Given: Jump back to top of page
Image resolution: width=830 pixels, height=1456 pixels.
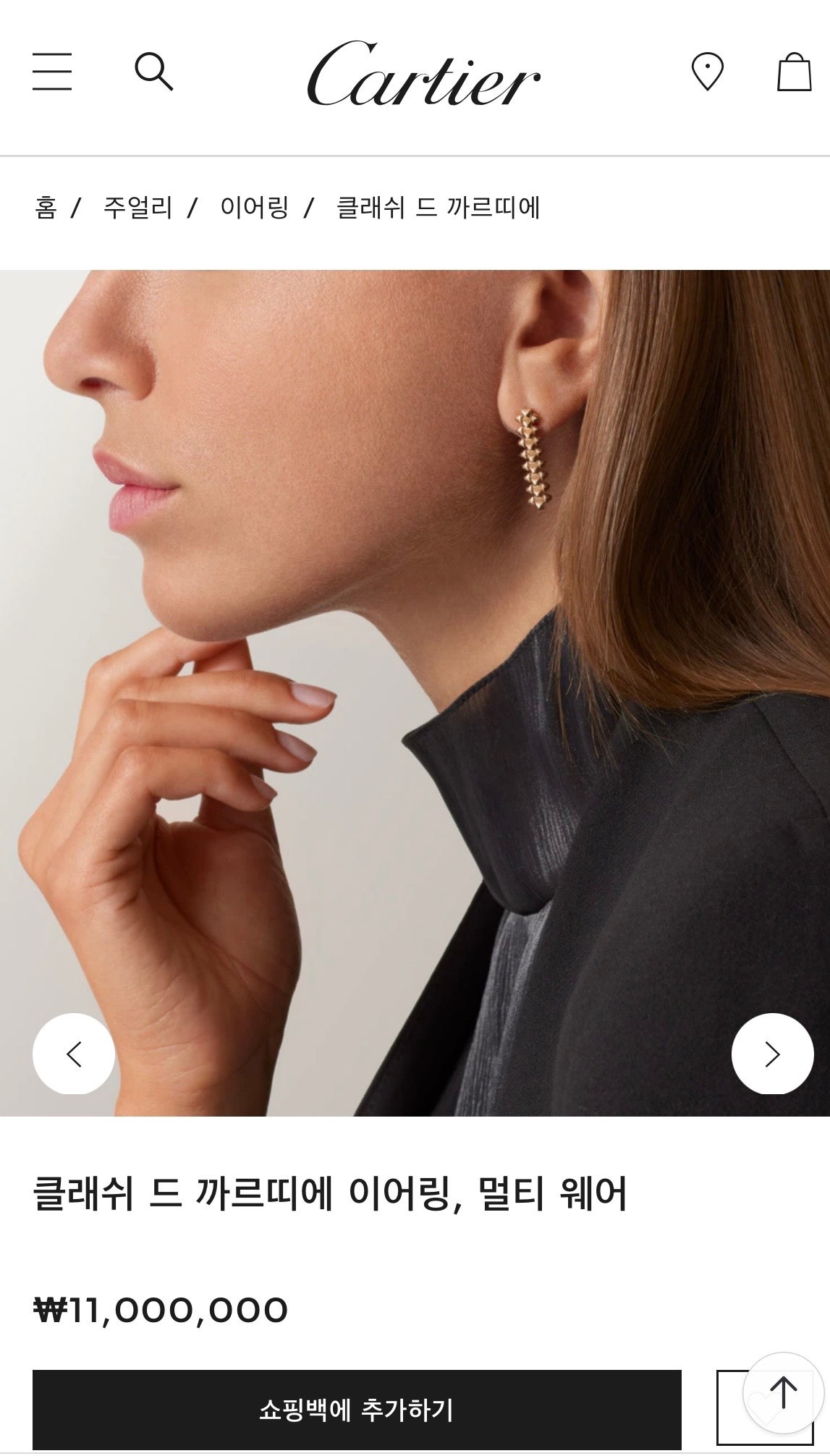Looking at the screenshot, I should tap(783, 1392).
